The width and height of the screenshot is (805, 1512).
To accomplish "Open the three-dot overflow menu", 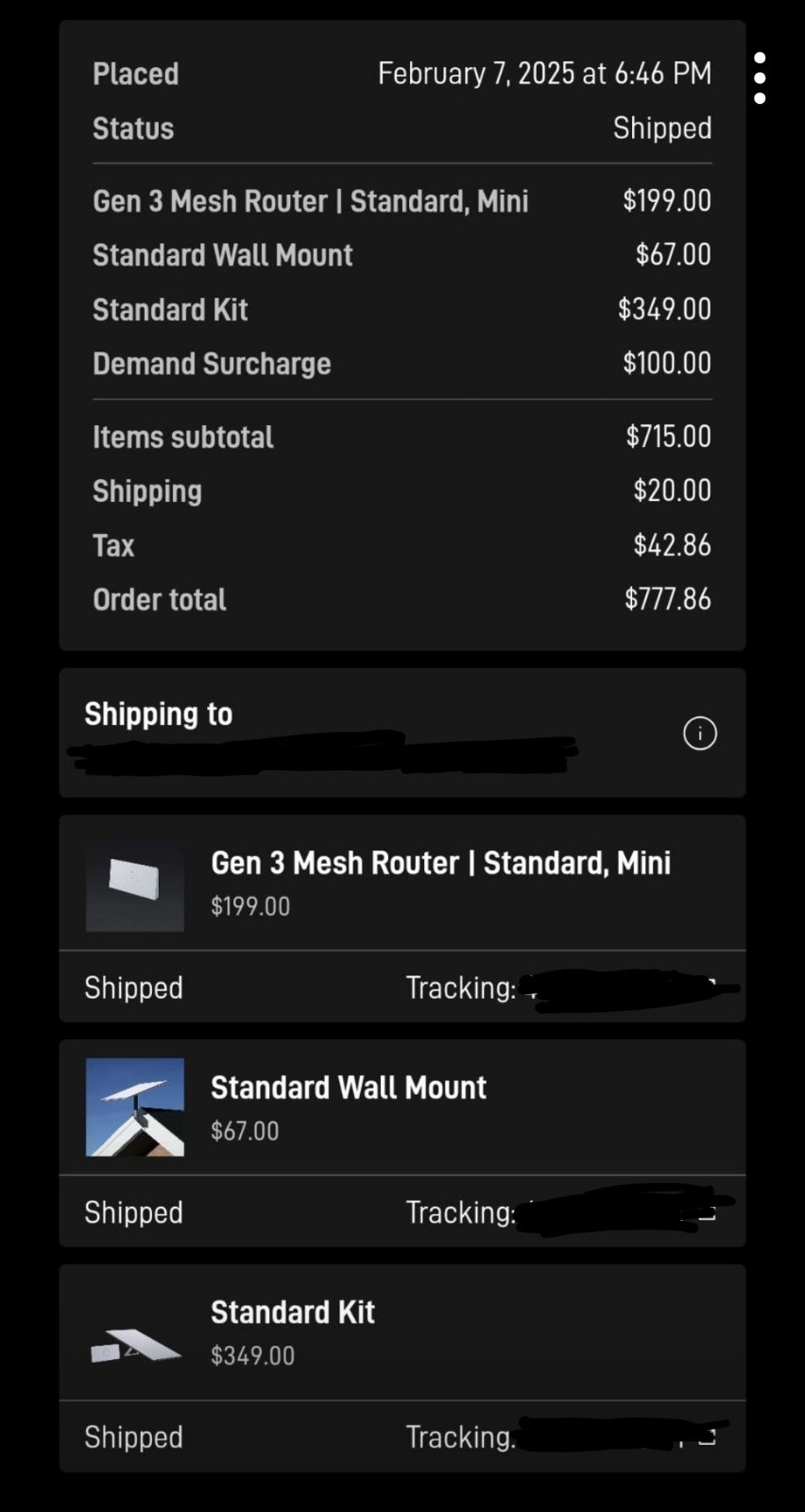I will tap(760, 78).
